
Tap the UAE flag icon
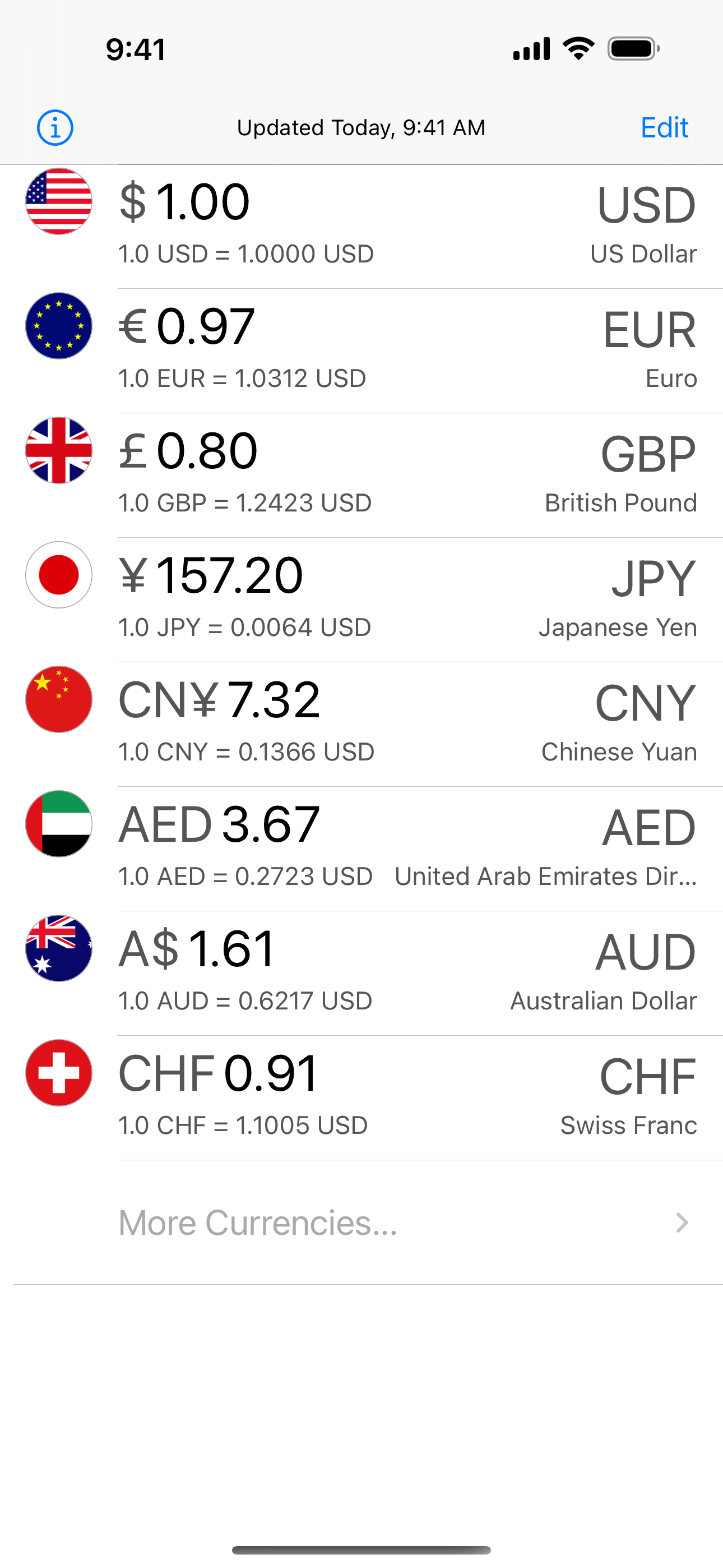point(58,824)
